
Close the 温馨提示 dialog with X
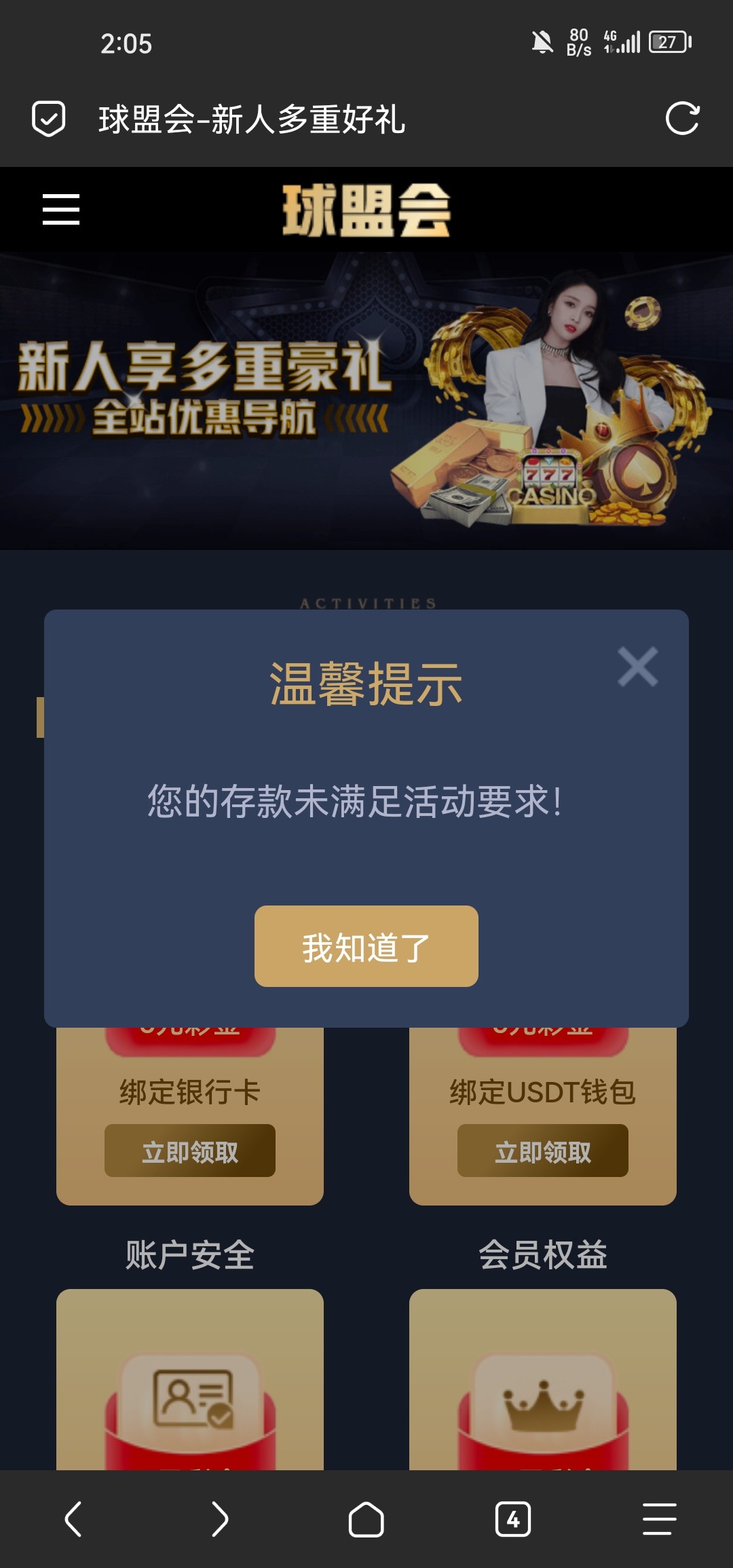637,667
